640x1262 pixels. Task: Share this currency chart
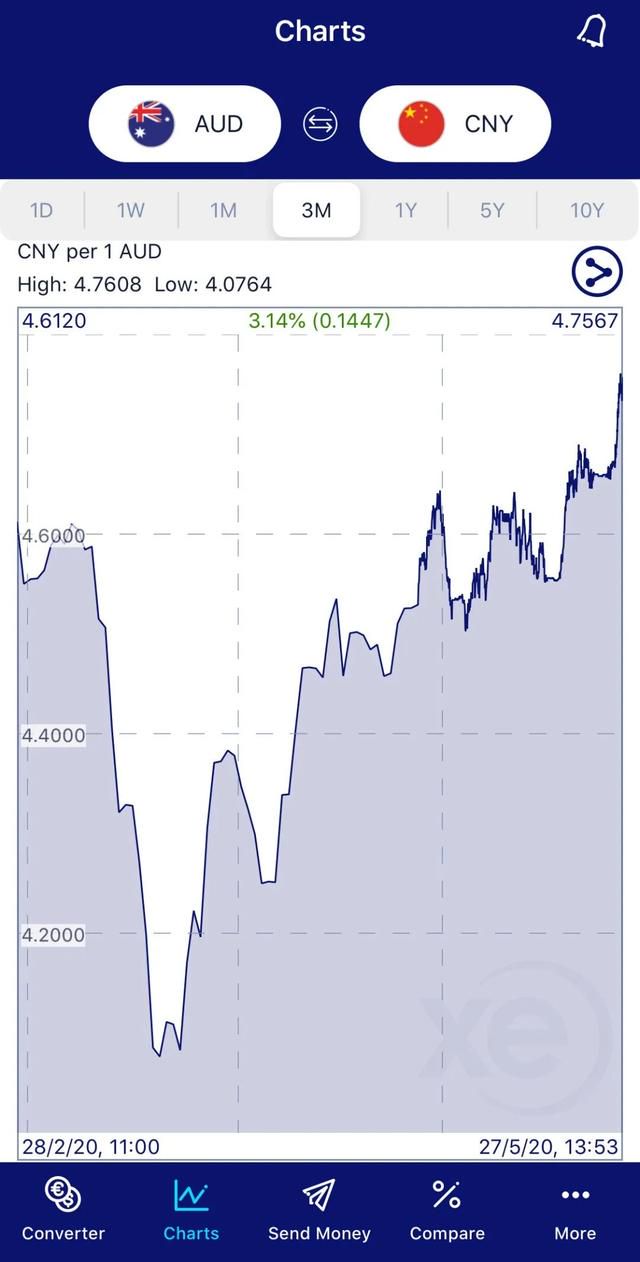coord(596,271)
